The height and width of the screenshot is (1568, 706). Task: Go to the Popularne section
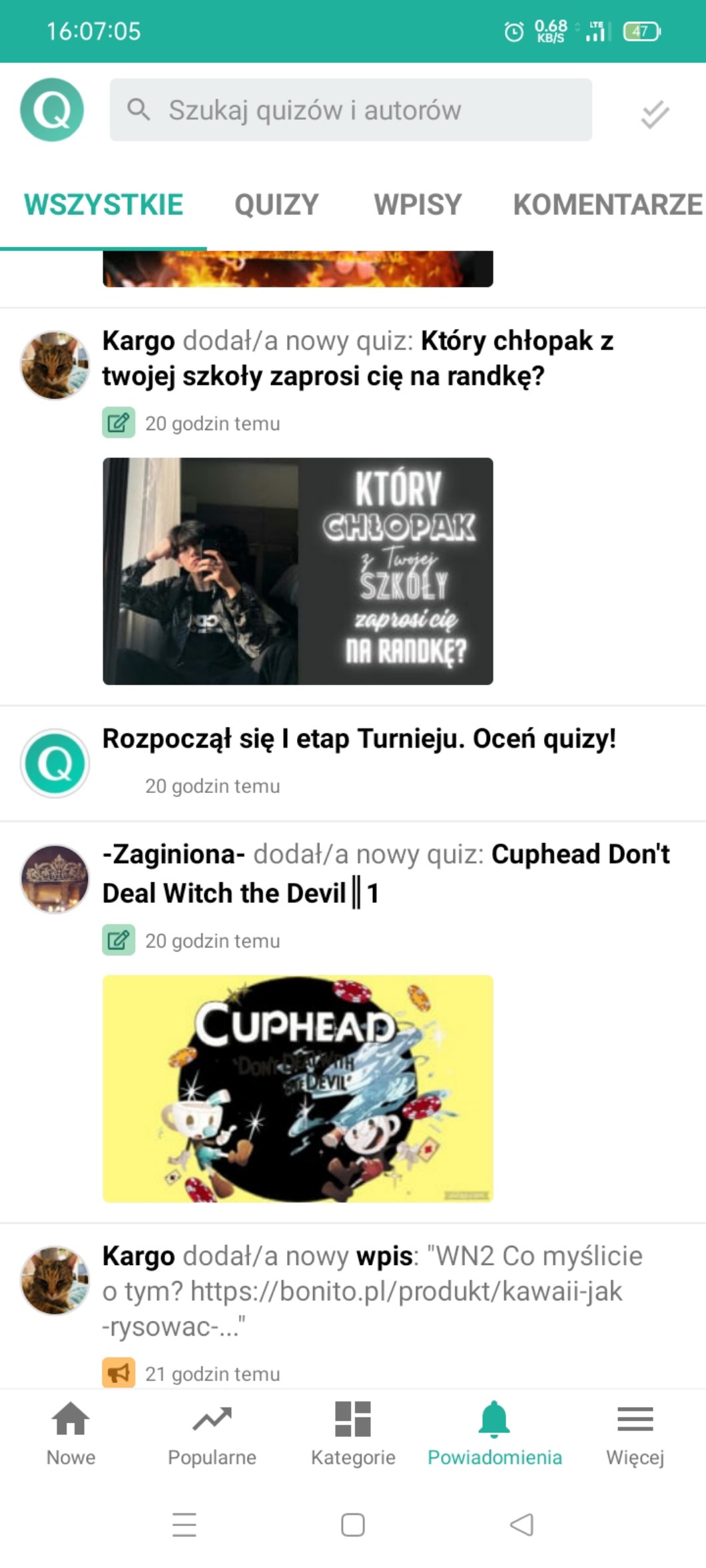(x=212, y=1433)
